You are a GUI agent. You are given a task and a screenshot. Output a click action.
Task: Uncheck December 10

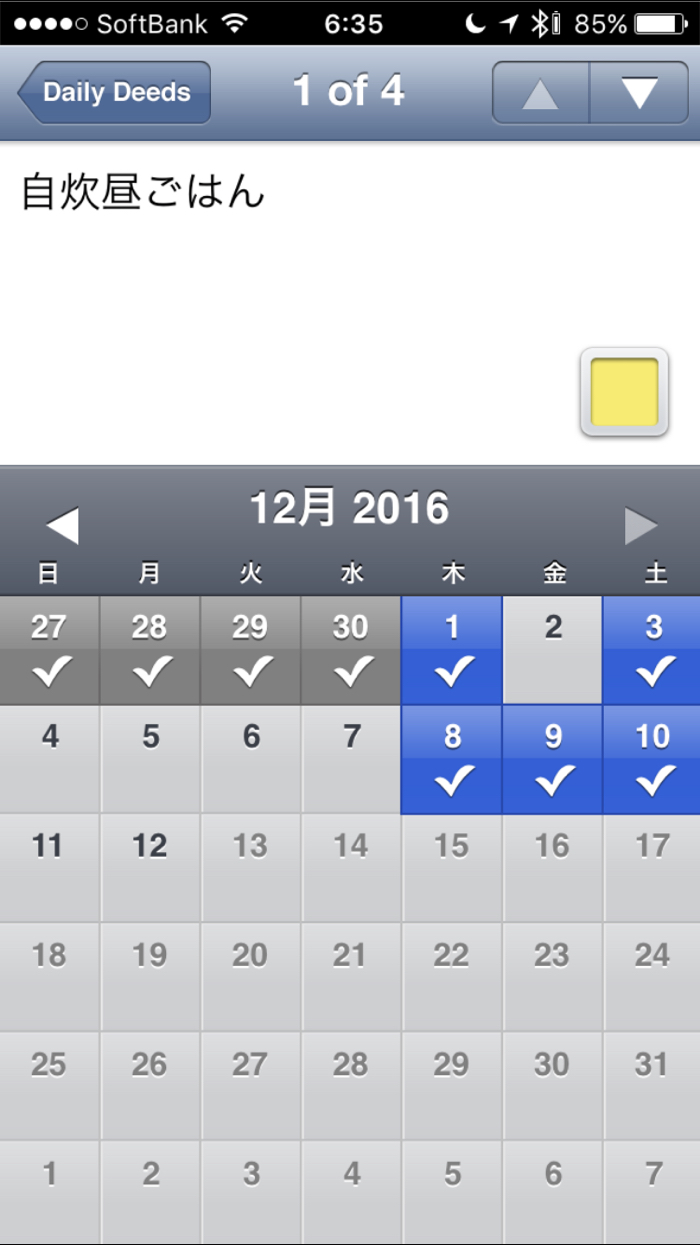pyautogui.click(x=653, y=760)
